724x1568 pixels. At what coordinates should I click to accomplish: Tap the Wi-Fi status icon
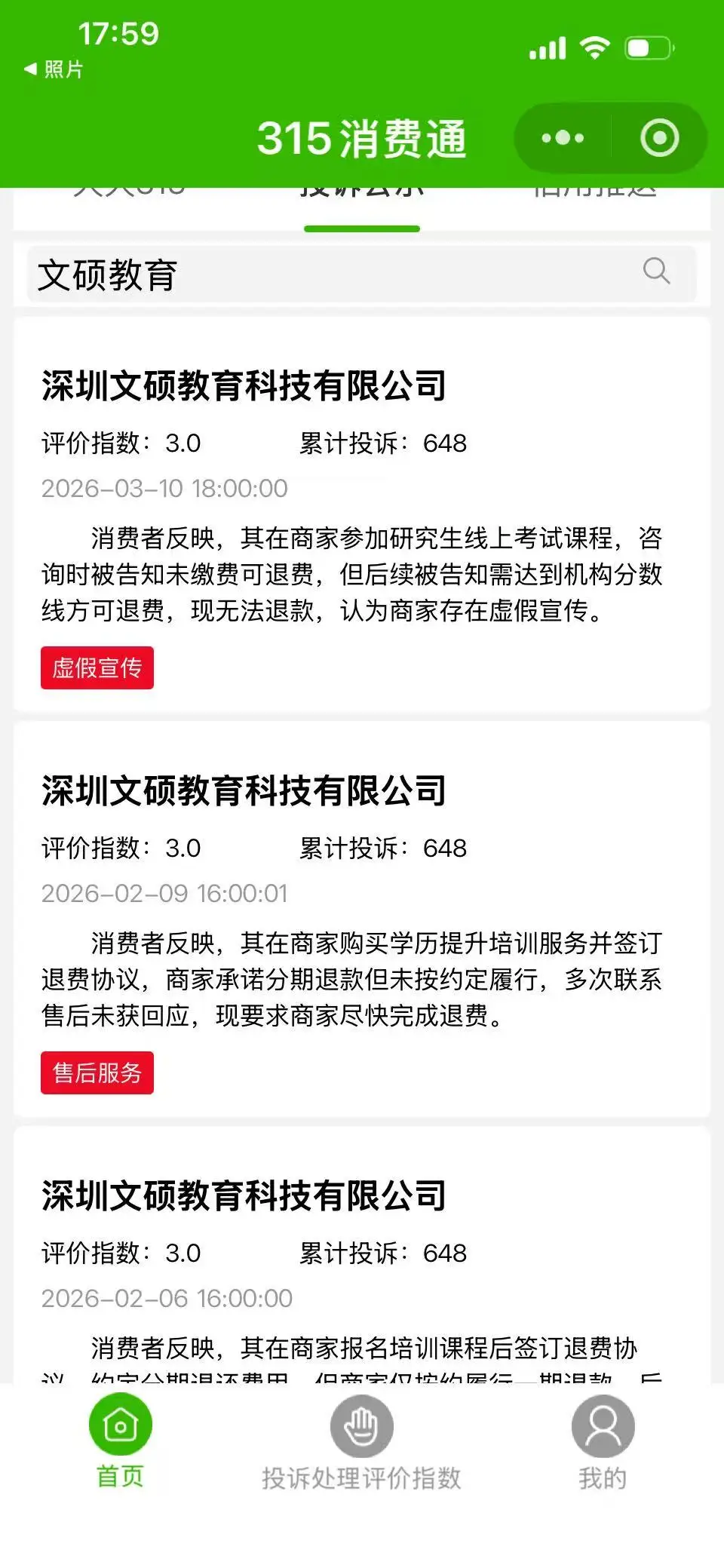(x=595, y=47)
